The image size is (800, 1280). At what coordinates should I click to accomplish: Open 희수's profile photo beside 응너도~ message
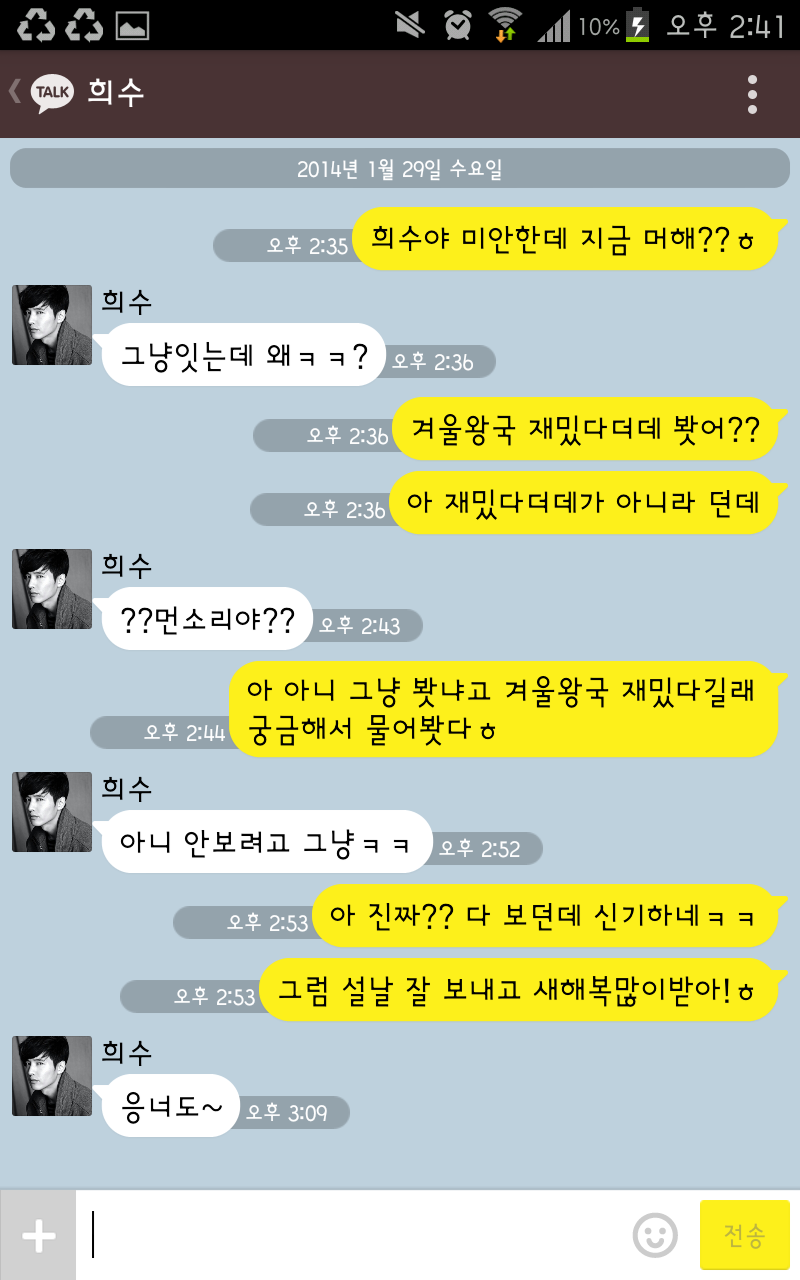(52, 1076)
